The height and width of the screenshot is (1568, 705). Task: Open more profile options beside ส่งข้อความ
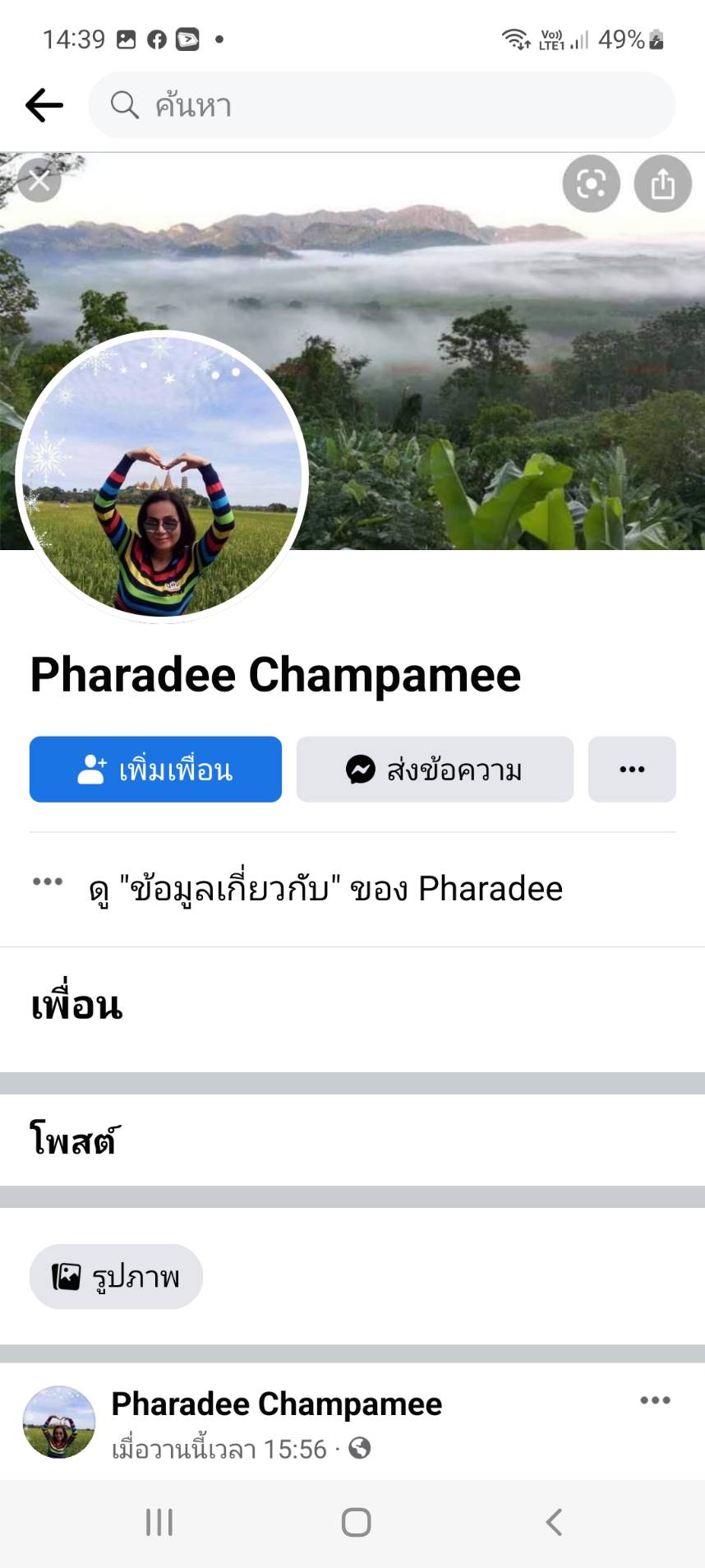click(632, 770)
